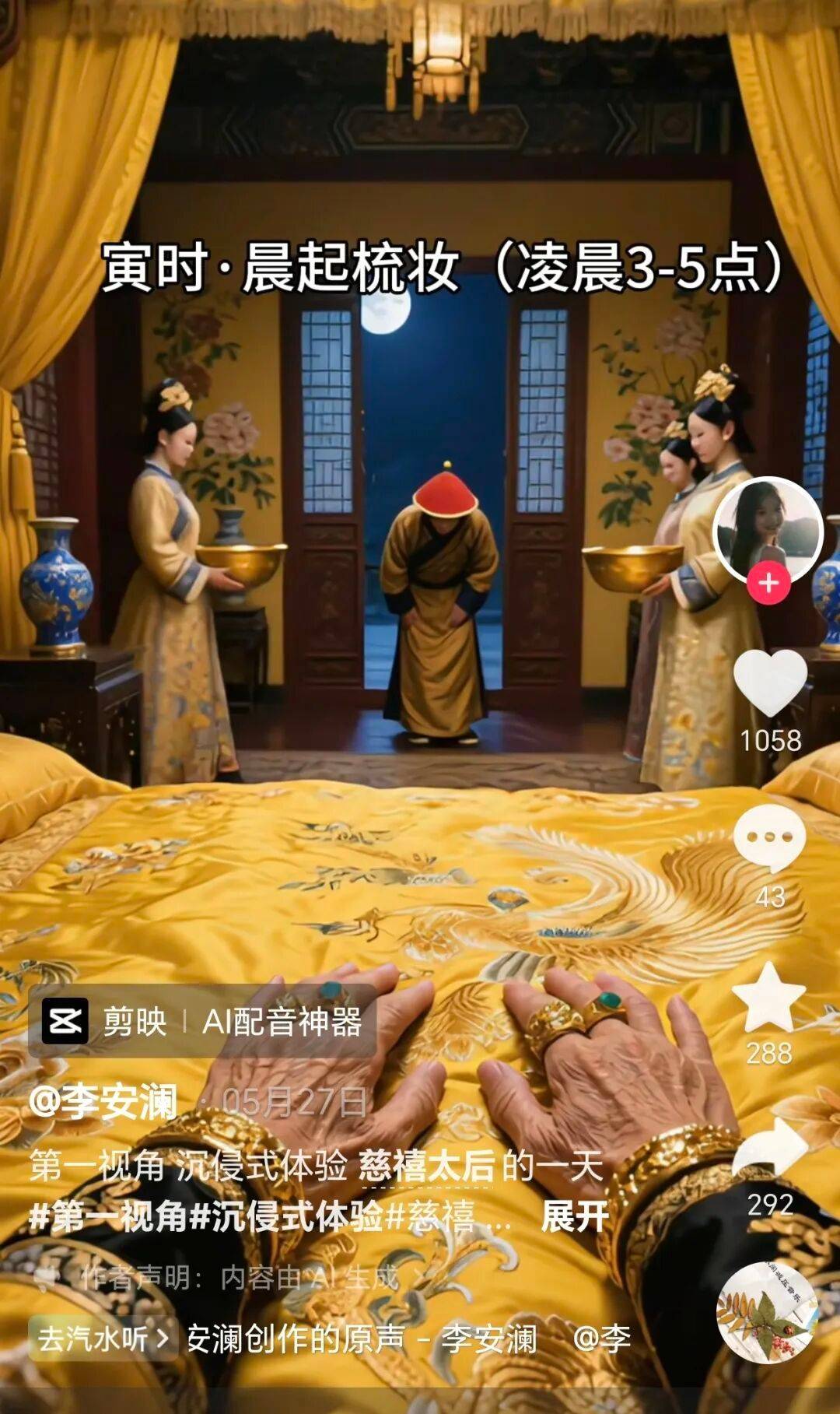Image resolution: width=840 pixels, height=1414 pixels.
Task: Expand the caption with 展开
Action: [x=575, y=1217]
